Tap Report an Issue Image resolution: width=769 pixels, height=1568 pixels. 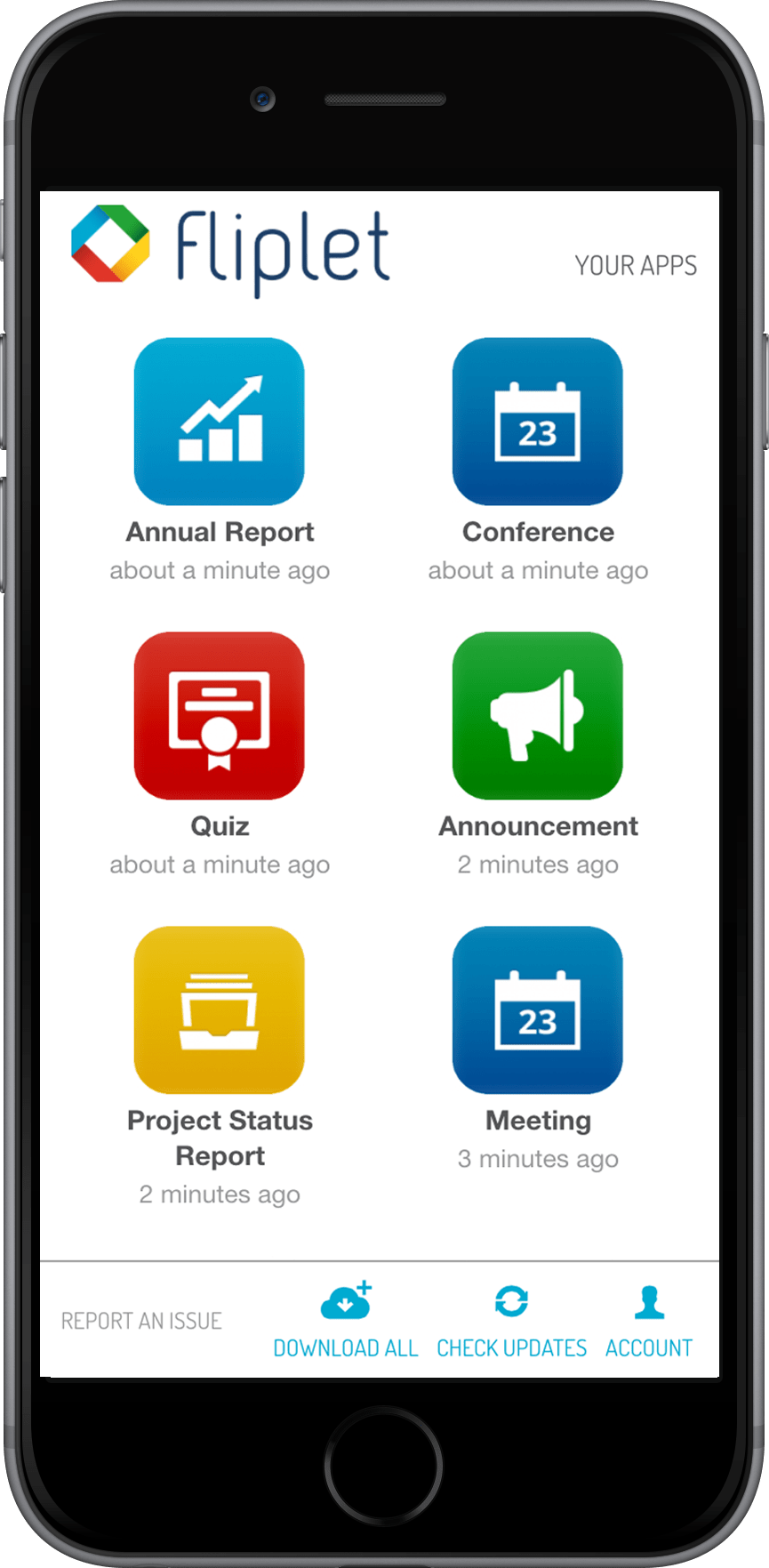click(141, 1321)
